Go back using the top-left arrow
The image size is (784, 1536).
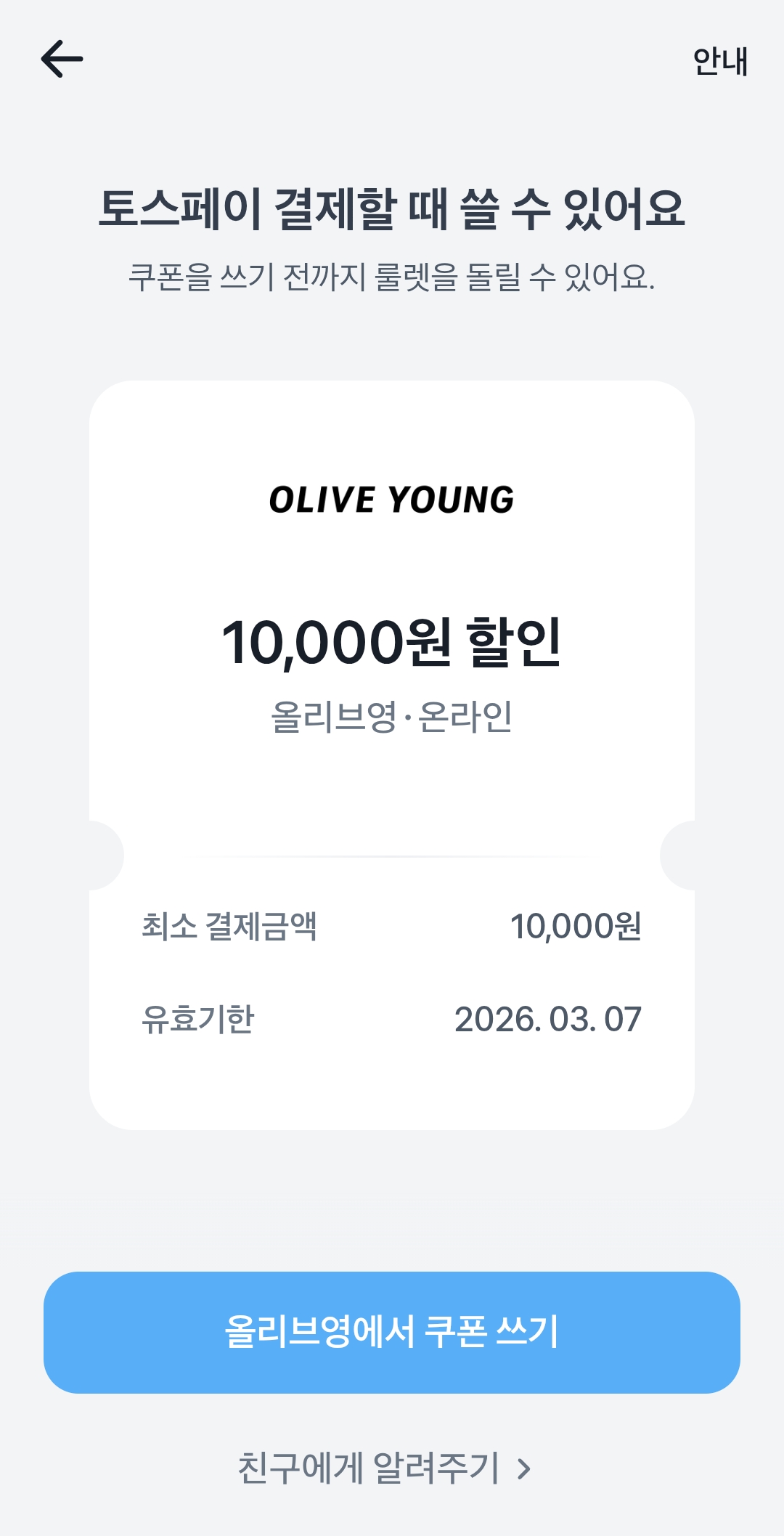coord(62,59)
